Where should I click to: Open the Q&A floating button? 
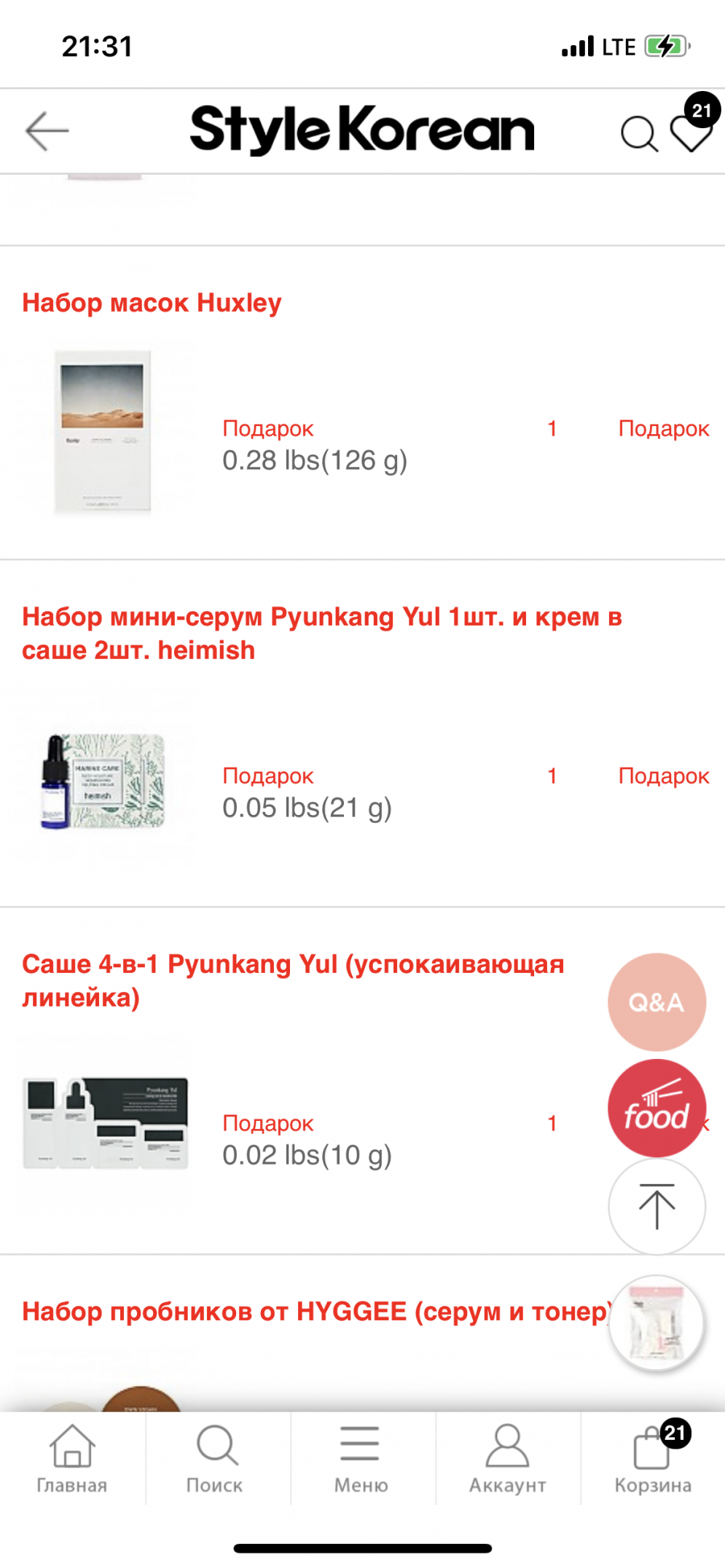(x=657, y=1002)
